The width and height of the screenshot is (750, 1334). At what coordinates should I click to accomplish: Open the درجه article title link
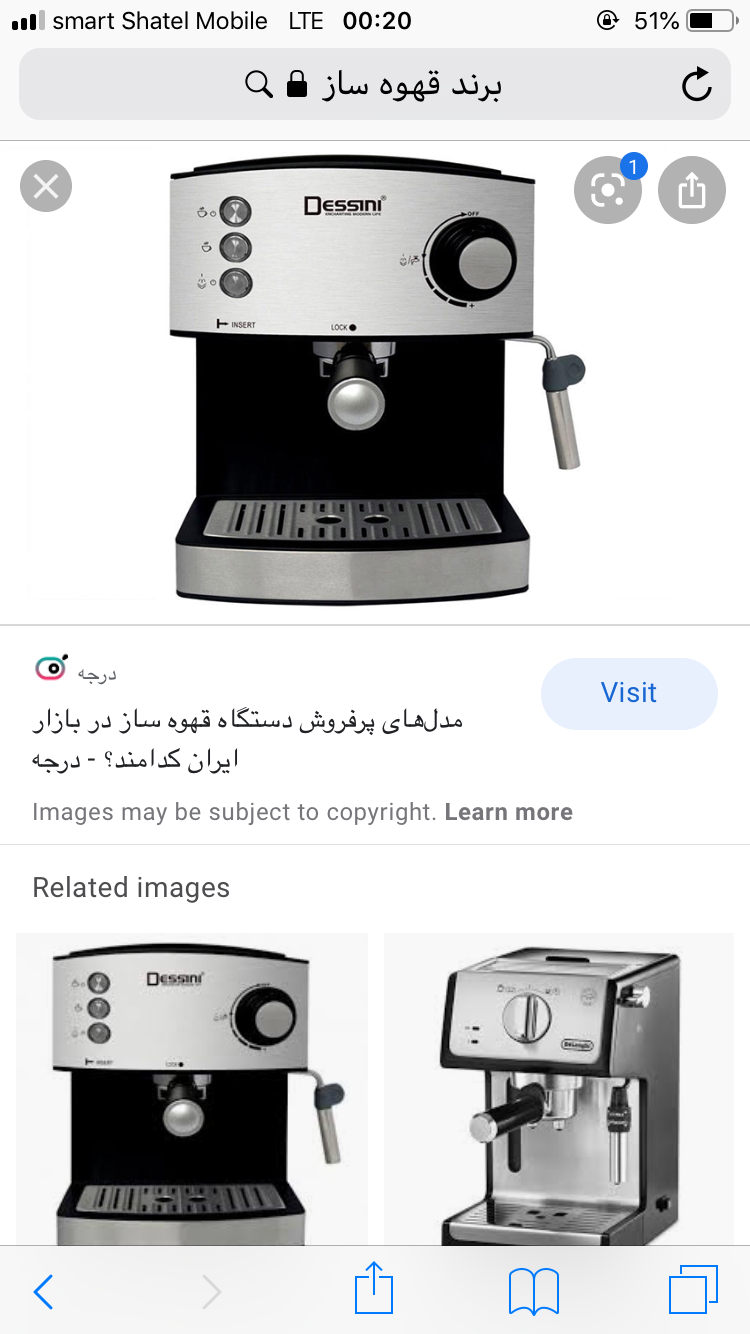click(247, 740)
